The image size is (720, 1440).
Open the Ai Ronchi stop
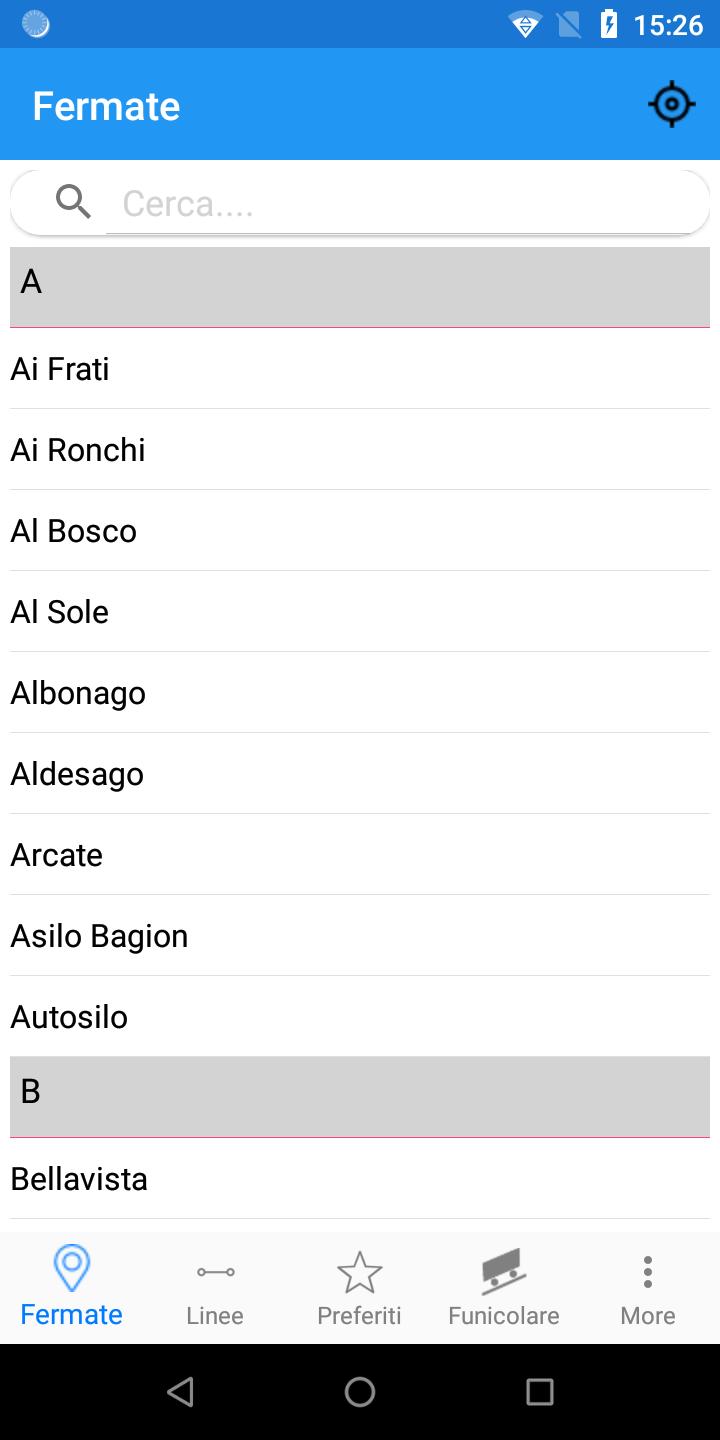point(360,450)
